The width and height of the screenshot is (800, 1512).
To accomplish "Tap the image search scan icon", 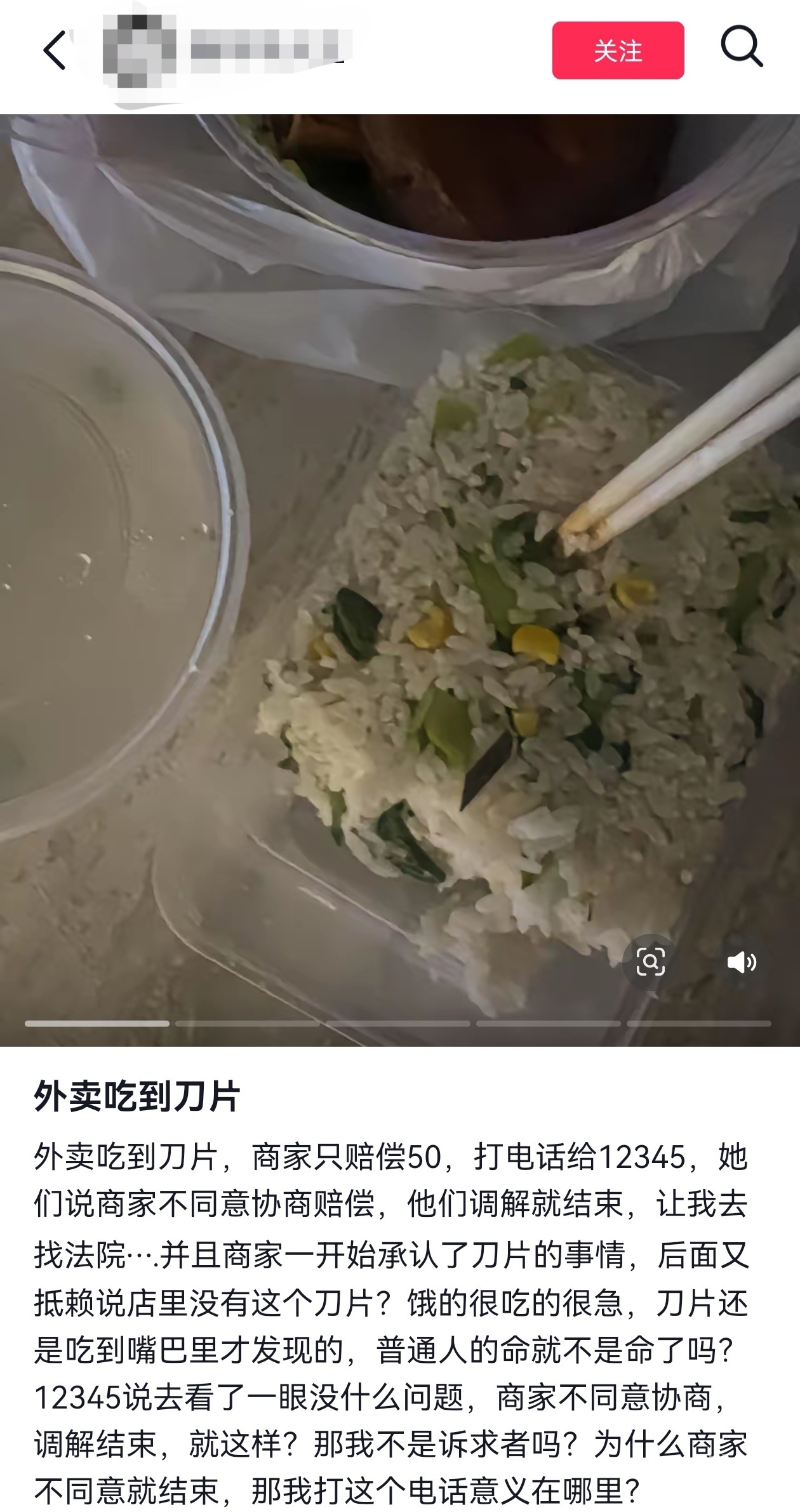I will [x=650, y=962].
